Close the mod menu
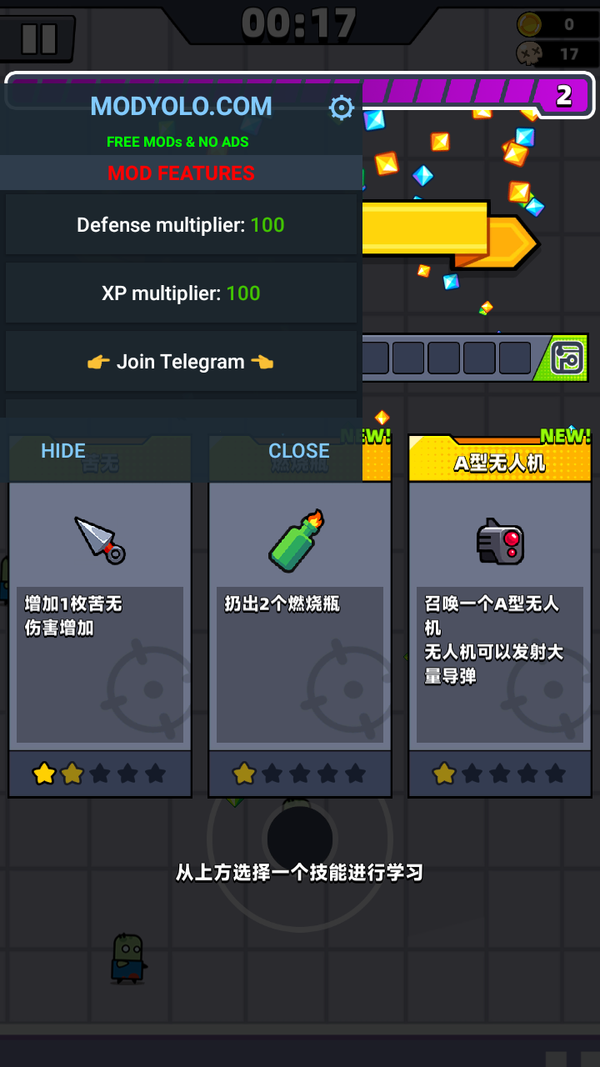Screen dimensions: 600x1067 coord(299,451)
